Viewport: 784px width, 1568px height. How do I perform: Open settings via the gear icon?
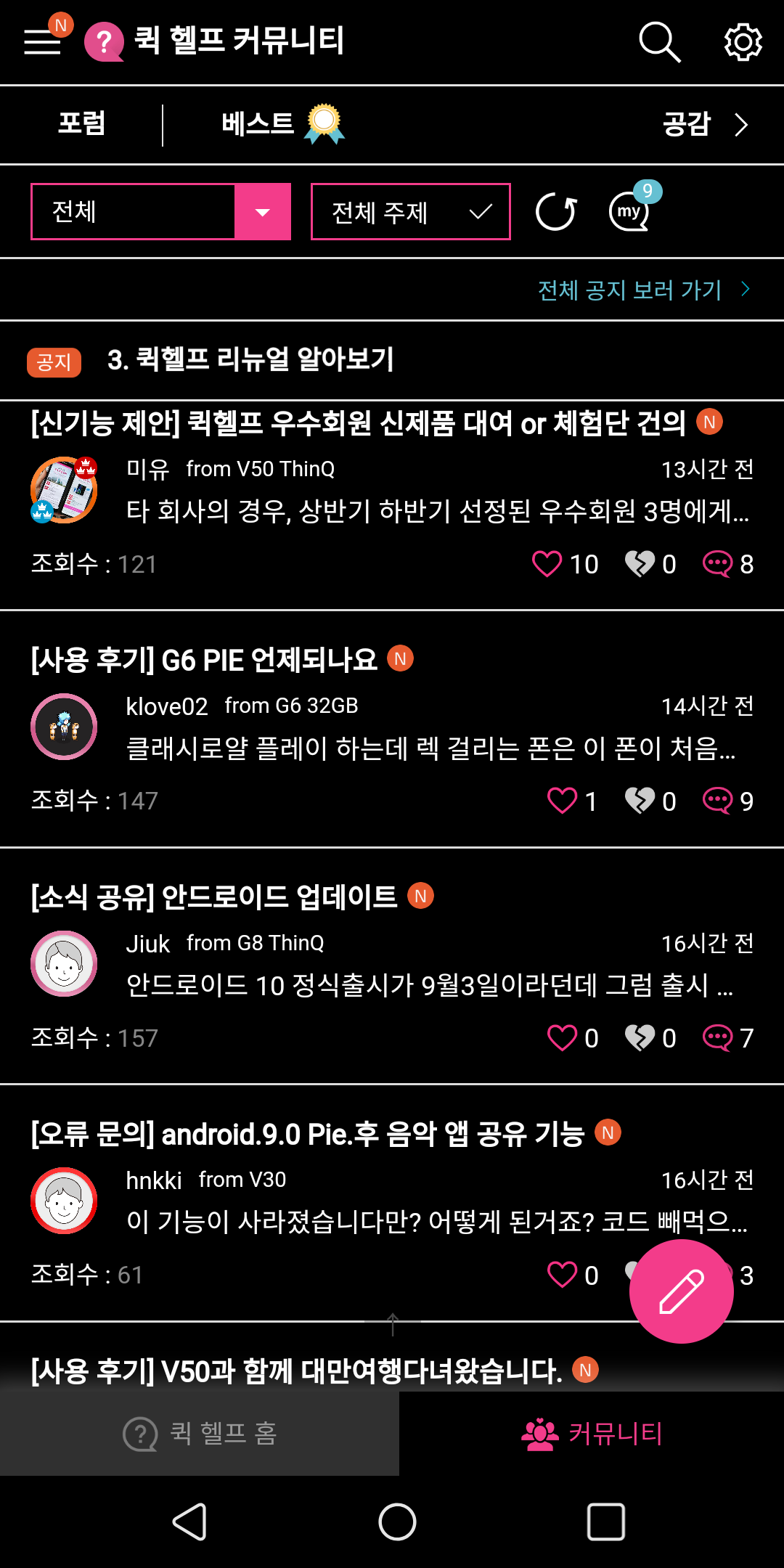(x=743, y=41)
